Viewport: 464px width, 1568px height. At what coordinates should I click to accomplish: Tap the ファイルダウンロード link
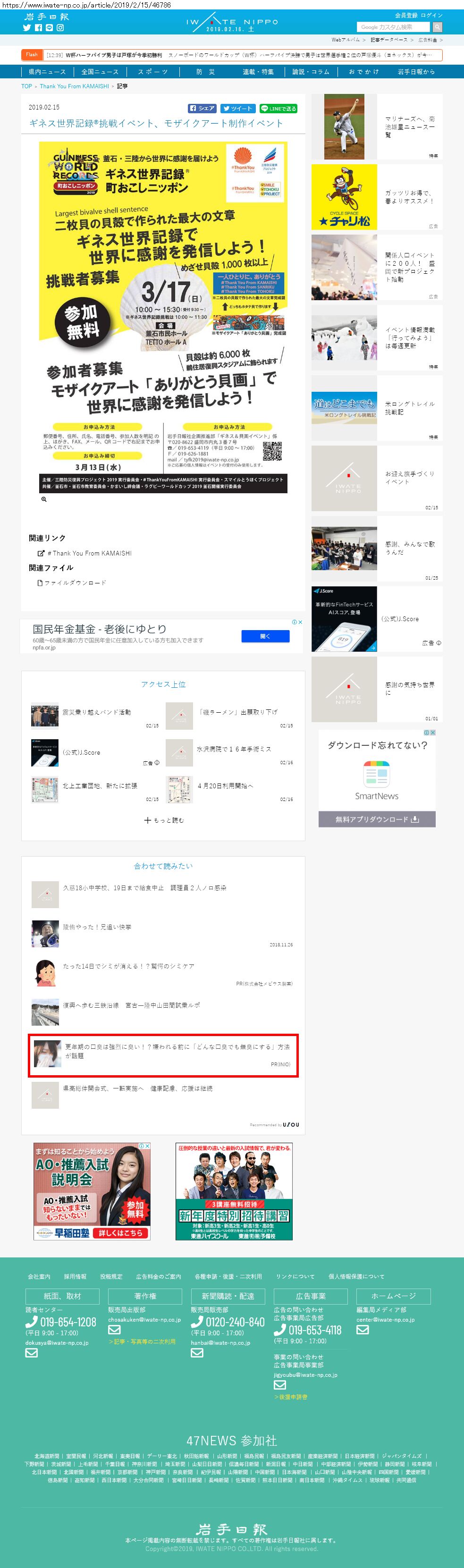(75, 583)
